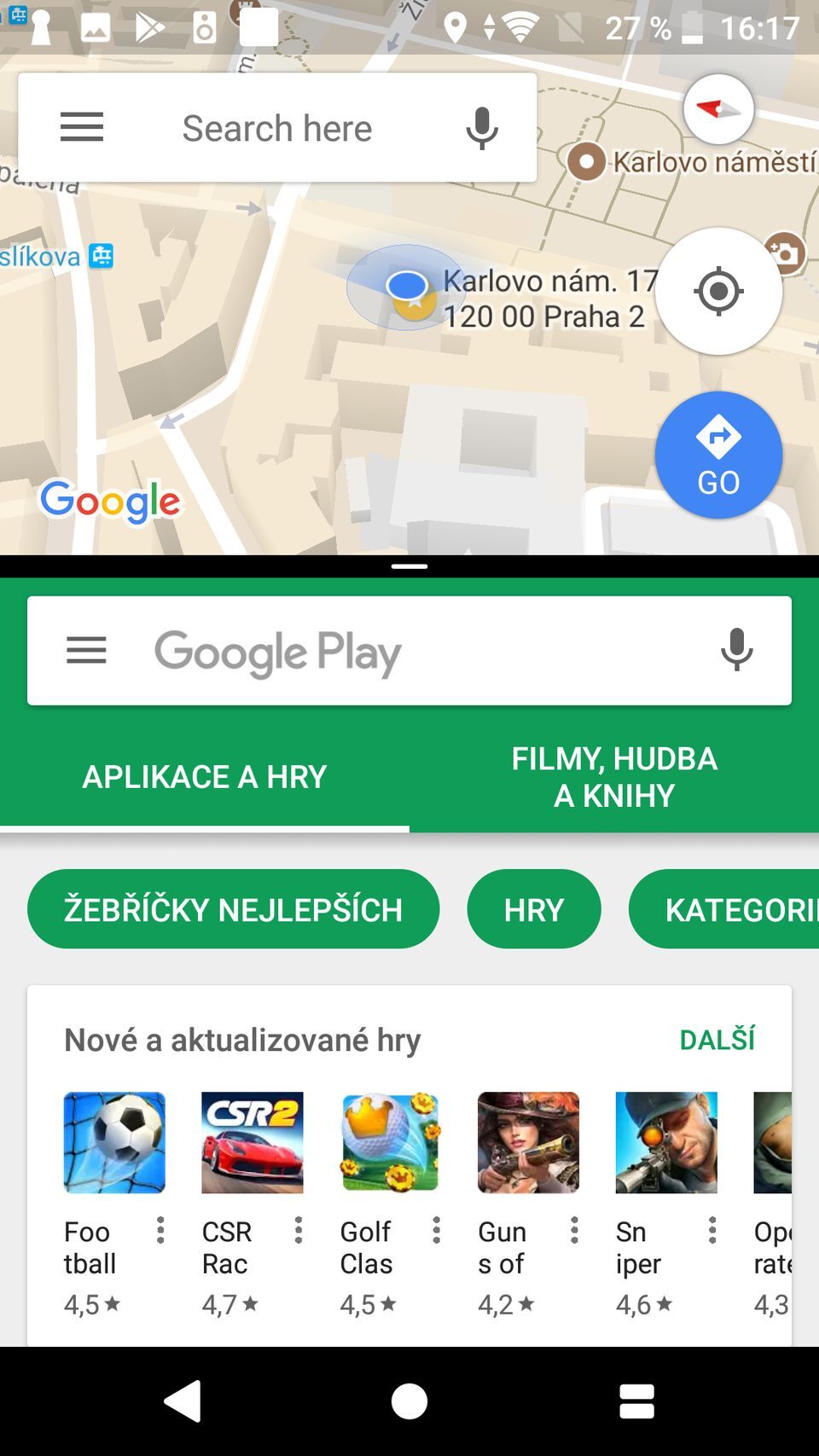Tap Další for more new games
This screenshot has height=1456, width=819.
[x=717, y=1040]
